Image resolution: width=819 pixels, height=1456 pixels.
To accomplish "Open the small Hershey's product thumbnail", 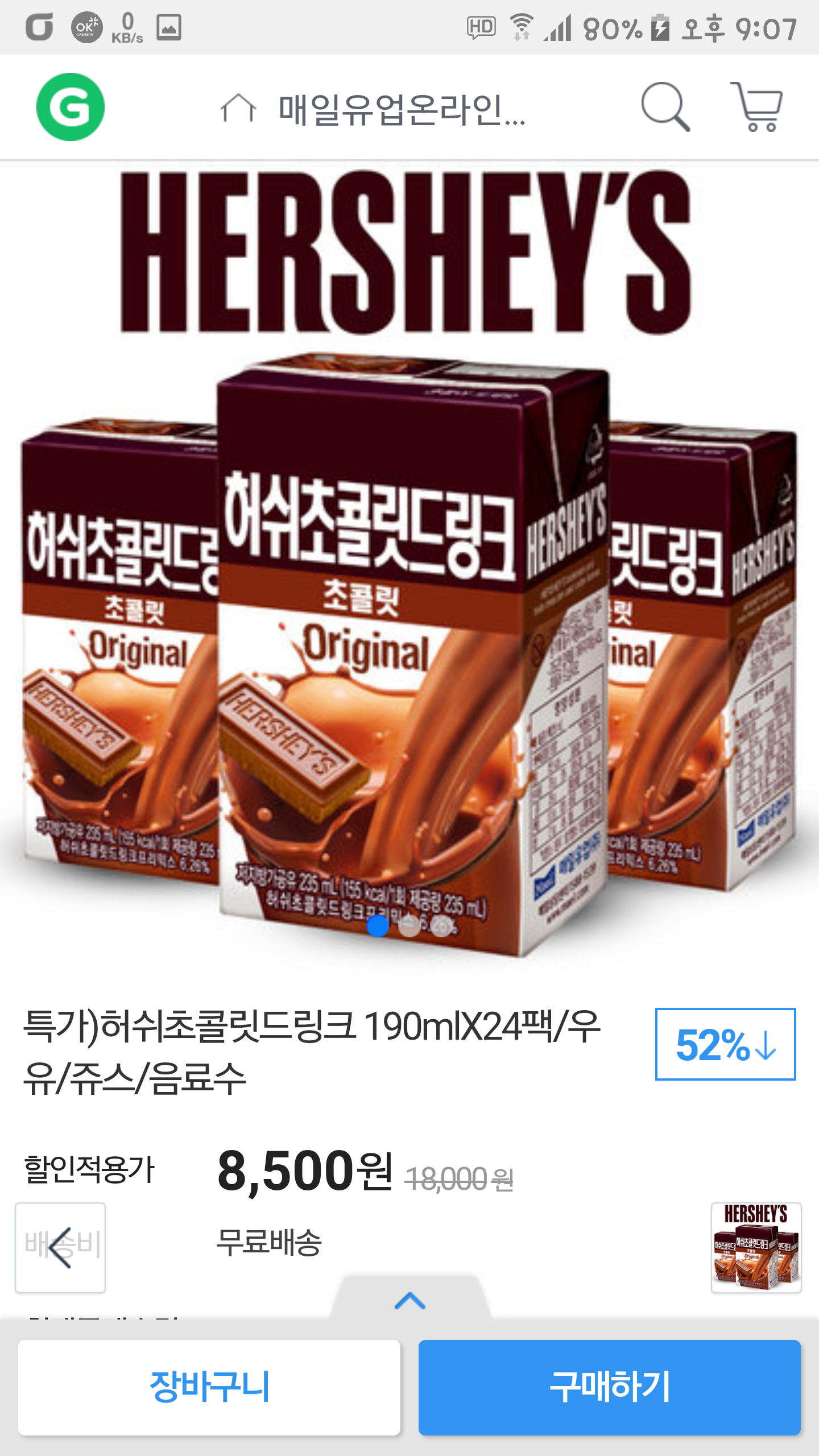I will click(x=756, y=1247).
